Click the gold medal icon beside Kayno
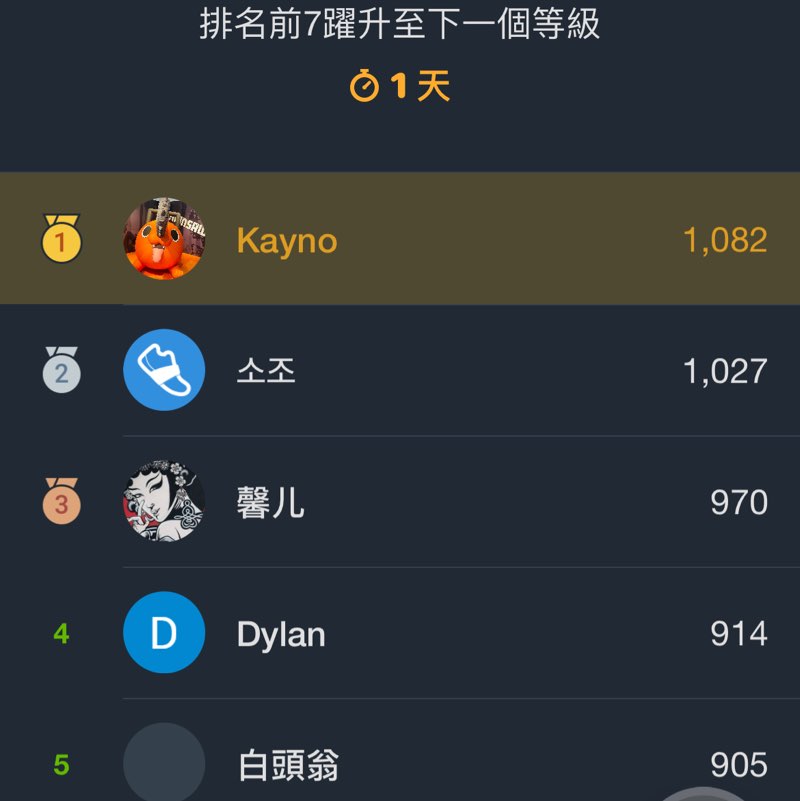The height and width of the screenshot is (801, 800). tap(60, 238)
